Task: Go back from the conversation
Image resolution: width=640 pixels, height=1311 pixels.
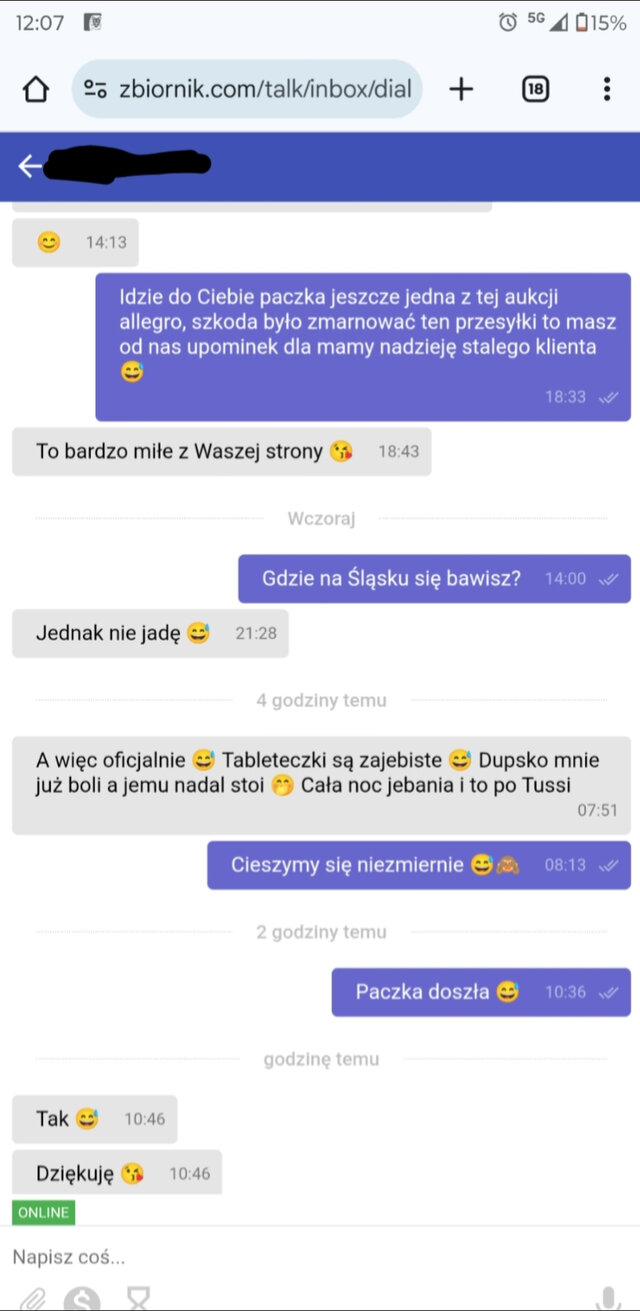Action: pyautogui.click(x=29, y=166)
